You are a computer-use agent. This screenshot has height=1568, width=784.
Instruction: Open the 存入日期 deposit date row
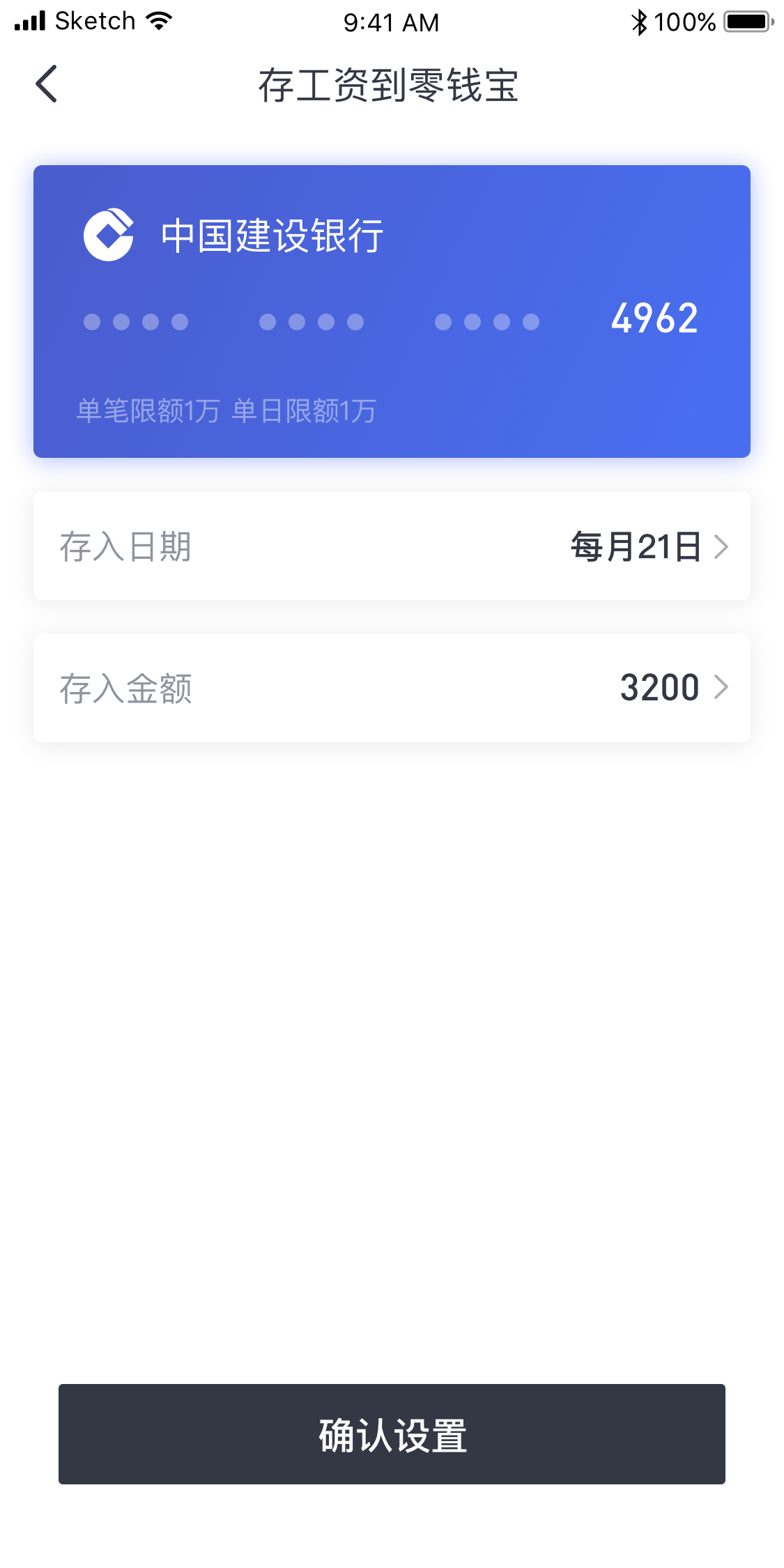click(x=392, y=546)
